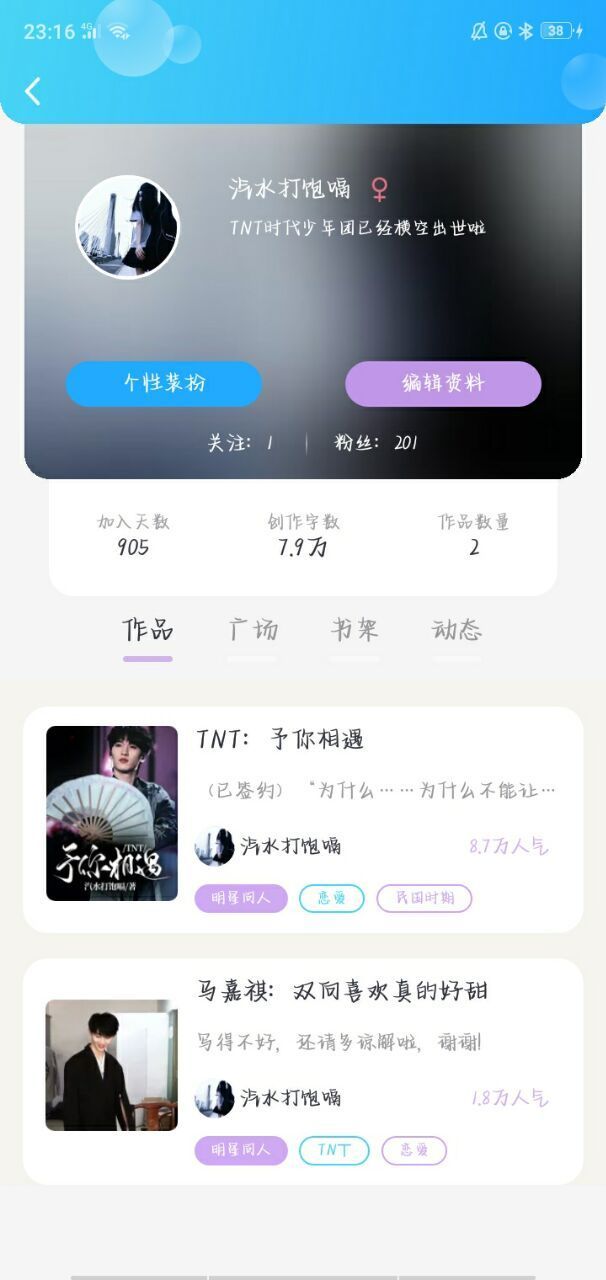Viewport: 606px width, 1280px height.
Task: Switch to the 广场 tab
Action: pyautogui.click(x=252, y=630)
